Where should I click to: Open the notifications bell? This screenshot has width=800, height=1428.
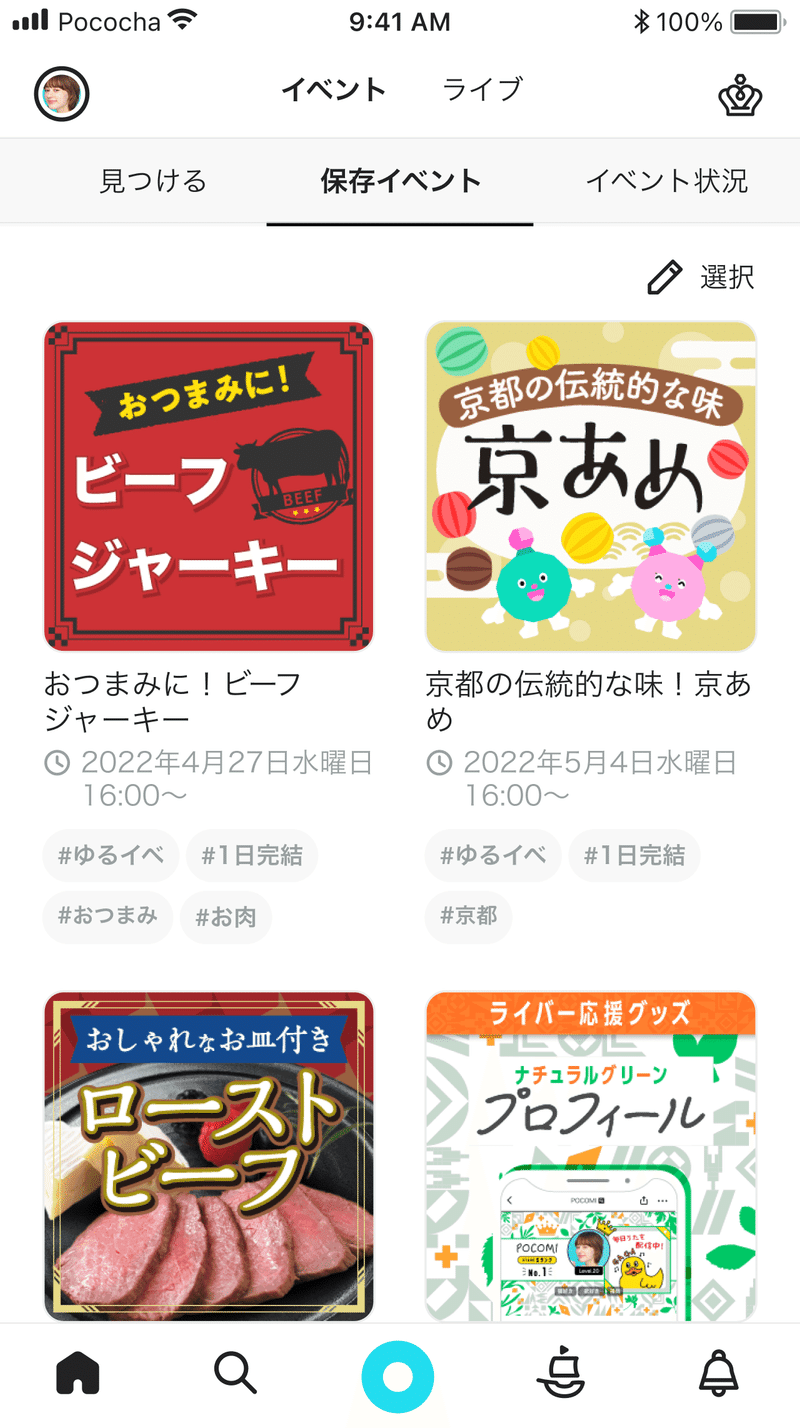pyautogui.click(x=719, y=1375)
